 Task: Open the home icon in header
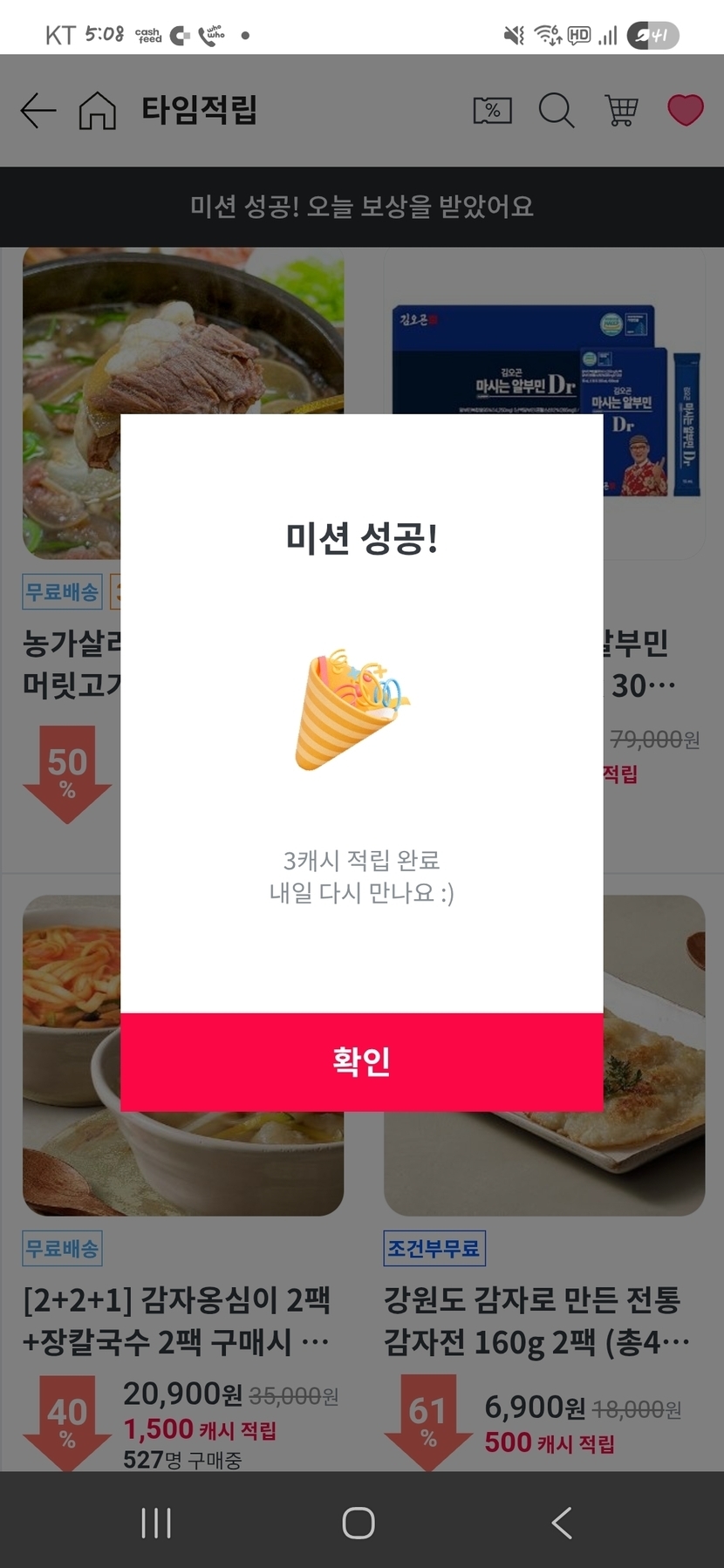pyautogui.click(x=97, y=111)
